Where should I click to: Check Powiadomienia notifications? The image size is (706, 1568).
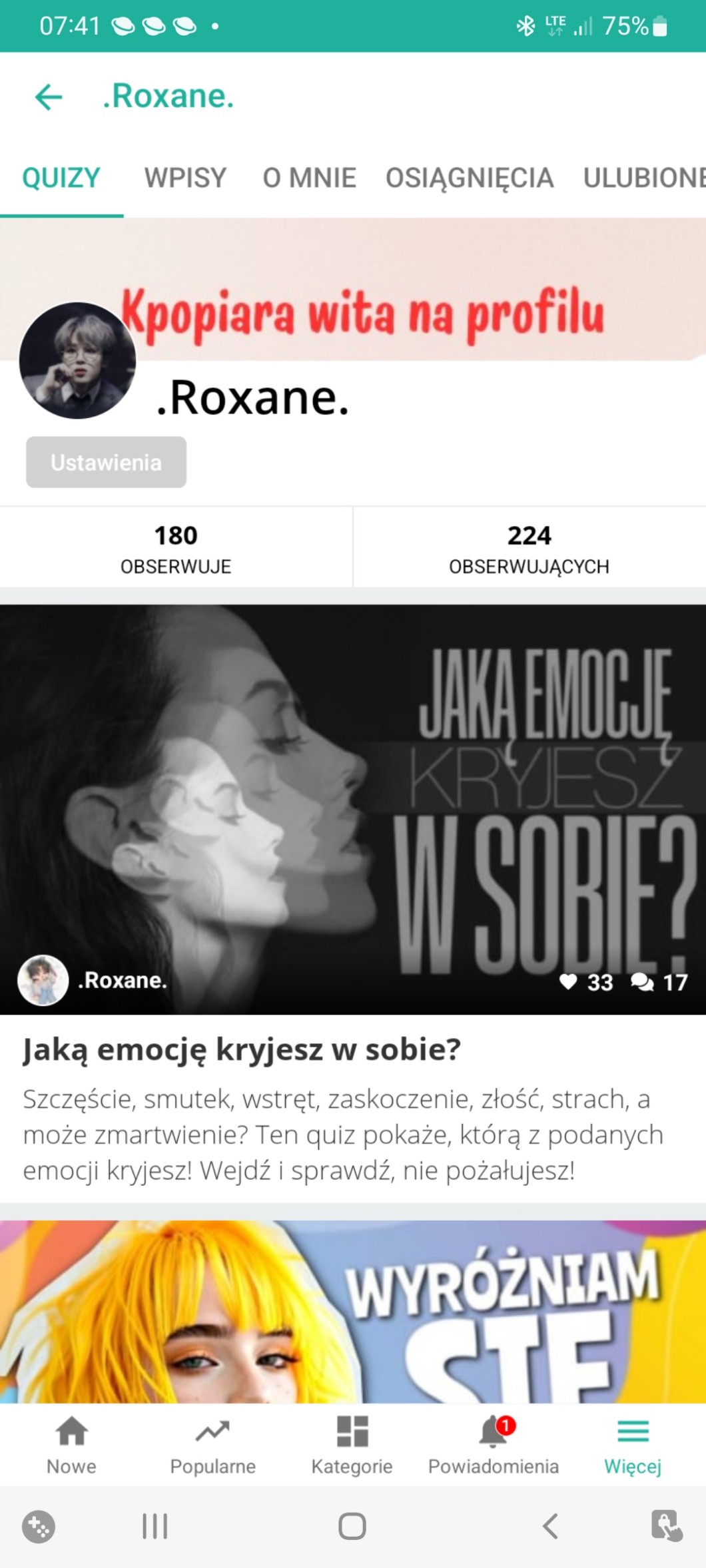(x=494, y=1445)
